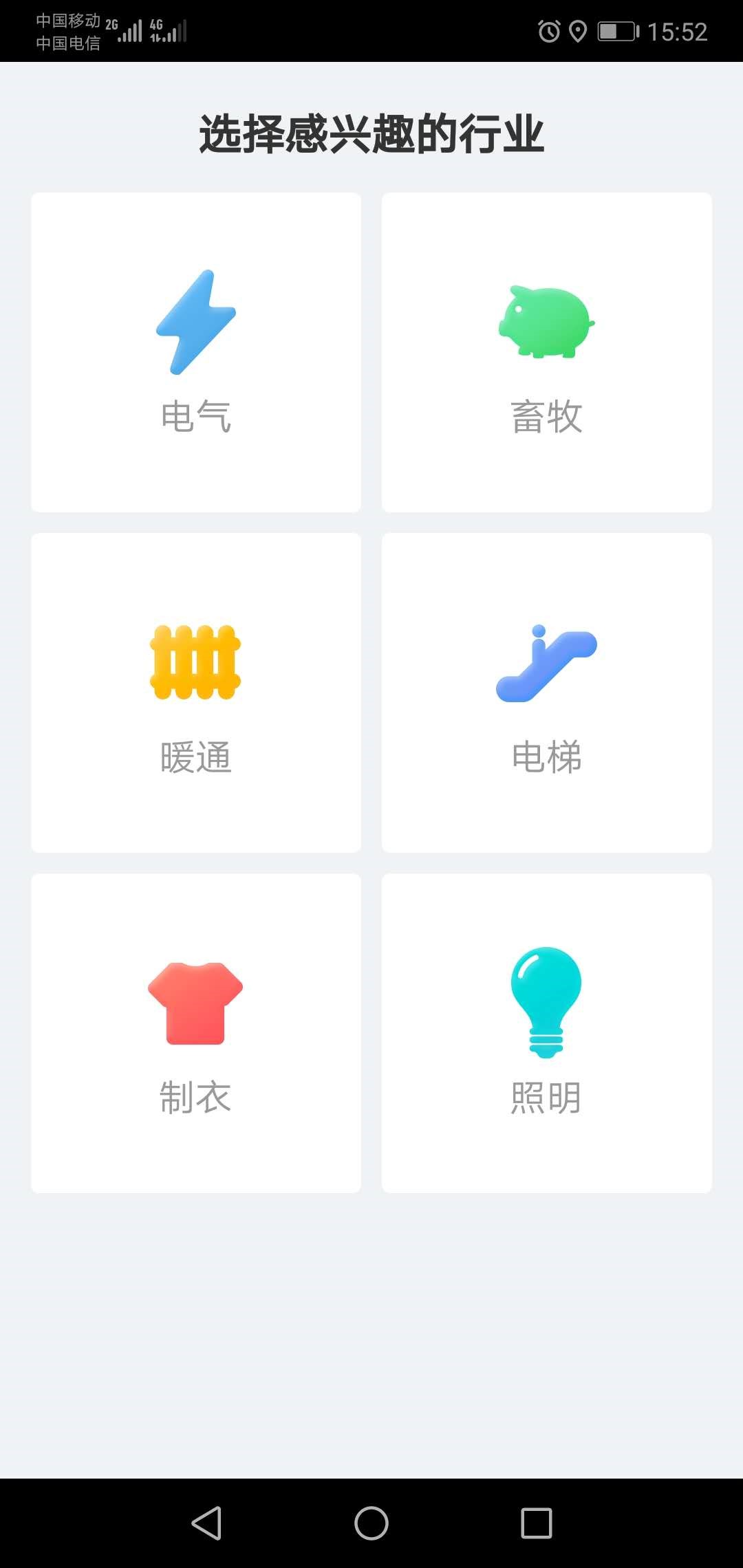Tap the 照明 industry card
This screenshot has height=1568, width=743.
click(x=547, y=1033)
